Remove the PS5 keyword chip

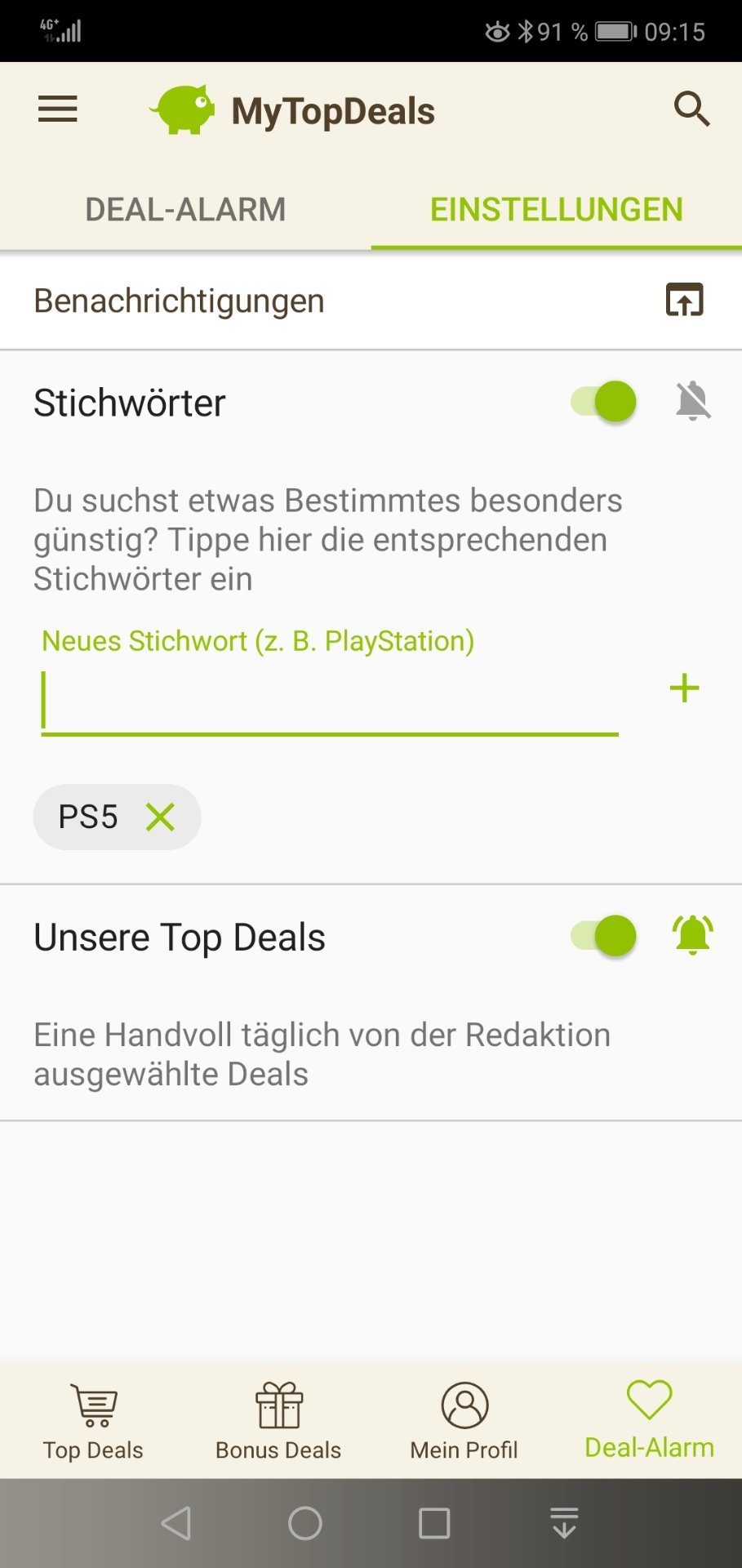tap(160, 817)
